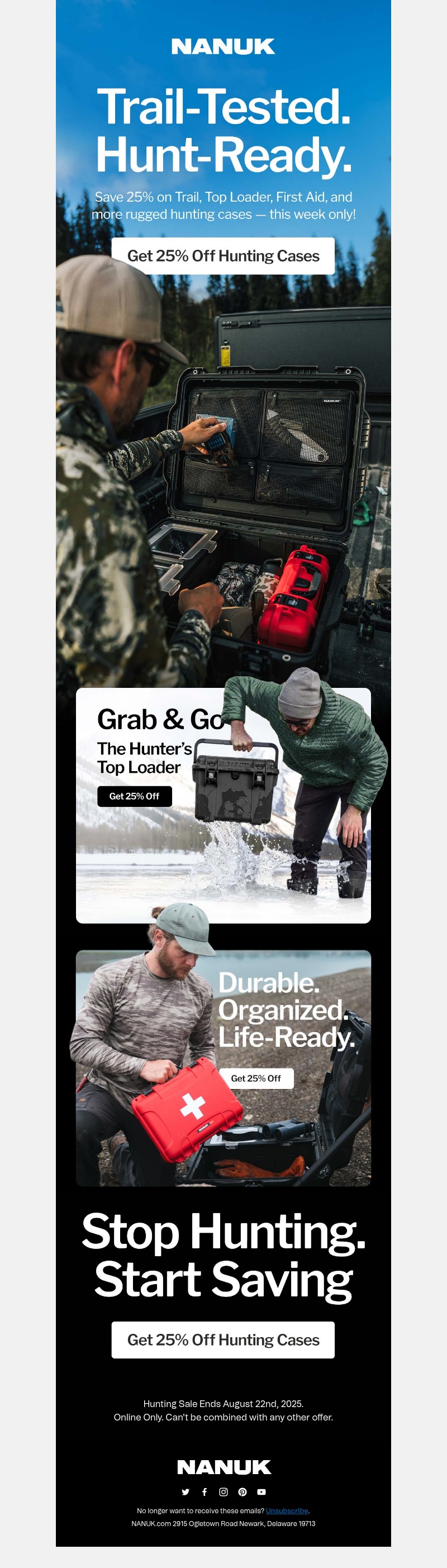This screenshot has width=447, height=1568.
Task: Tap bottom Get 25% Off Hunting Cases button
Action: 223,1340
